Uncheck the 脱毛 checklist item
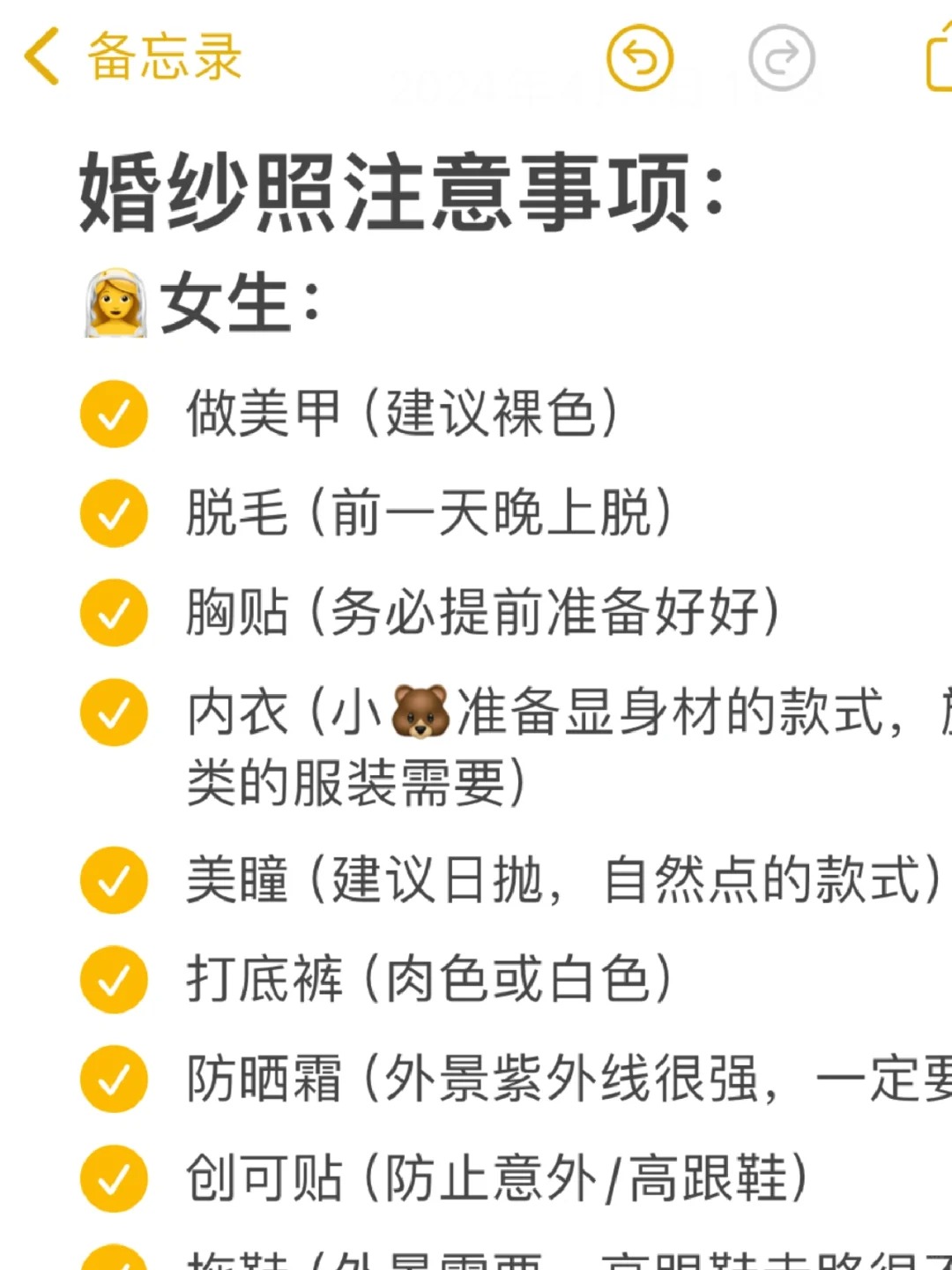Viewport: 952px width, 1270px height. [114, 513]
